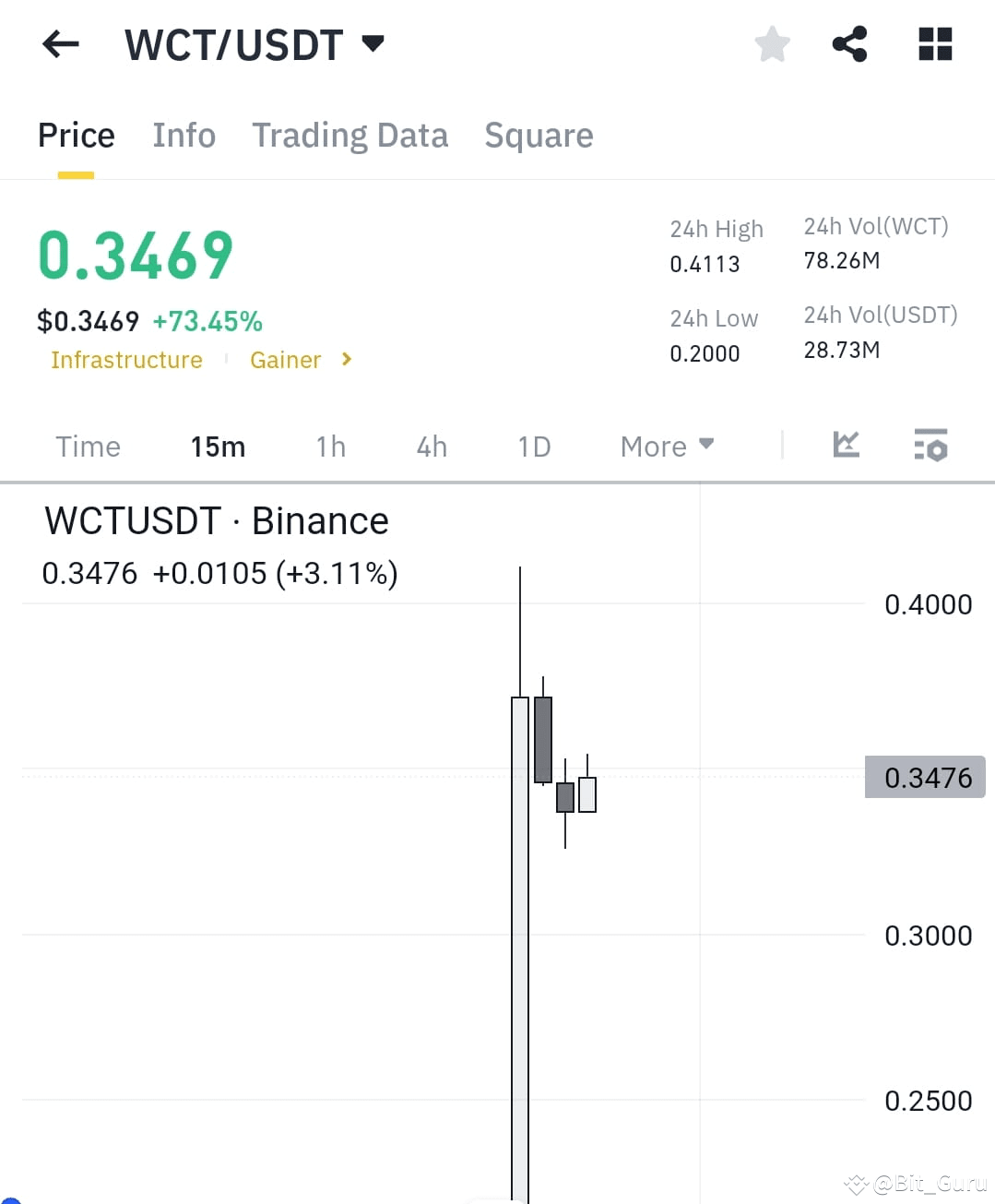
Task: Favorite this trading pair using the star
Action: tap(772, 43)
